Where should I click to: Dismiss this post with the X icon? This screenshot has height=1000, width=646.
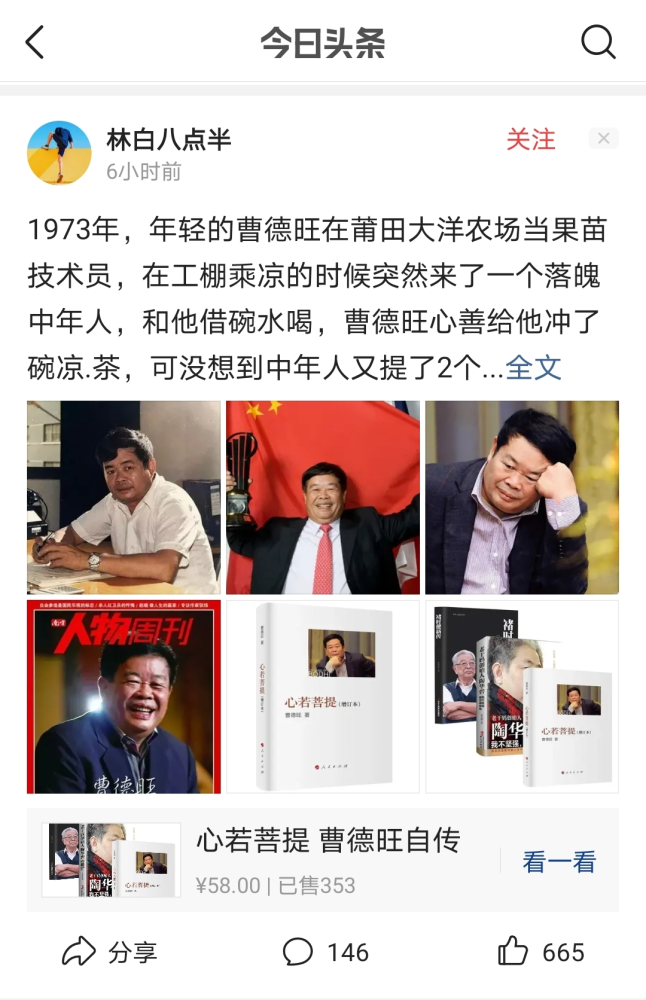(x=603, y=139)
